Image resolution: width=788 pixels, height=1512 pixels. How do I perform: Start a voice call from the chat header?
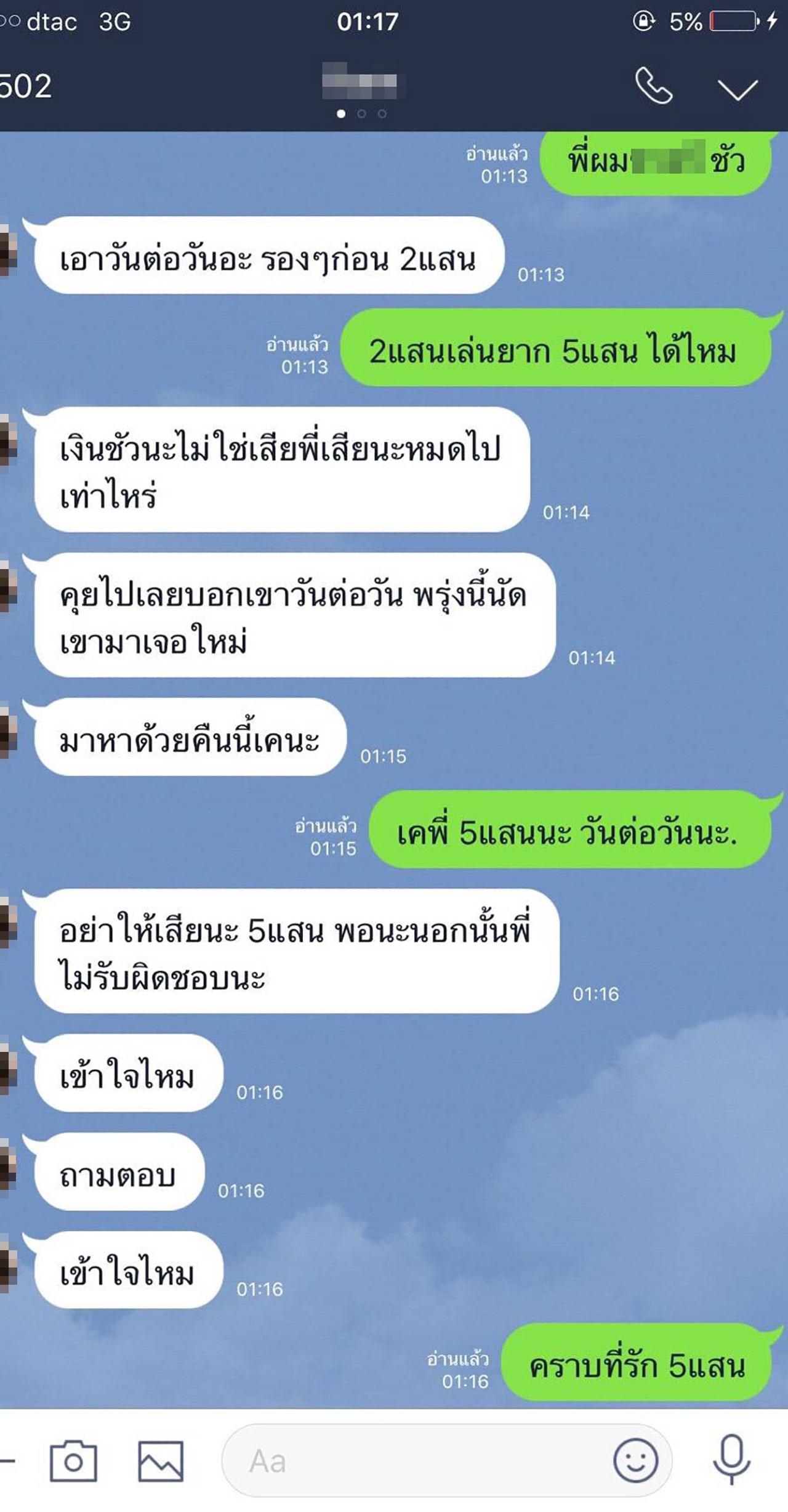653,86
